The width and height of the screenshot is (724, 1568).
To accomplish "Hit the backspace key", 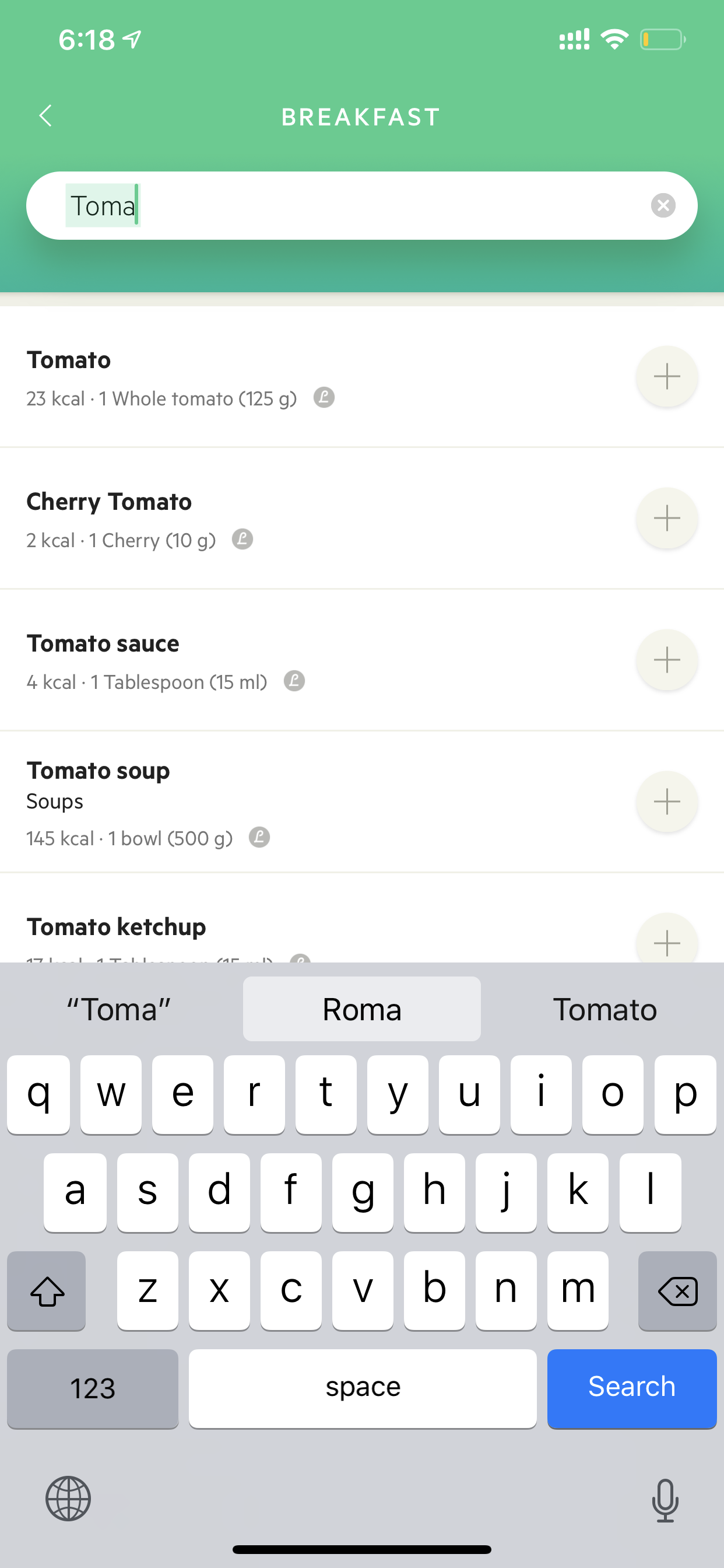I will (677, 1290).
